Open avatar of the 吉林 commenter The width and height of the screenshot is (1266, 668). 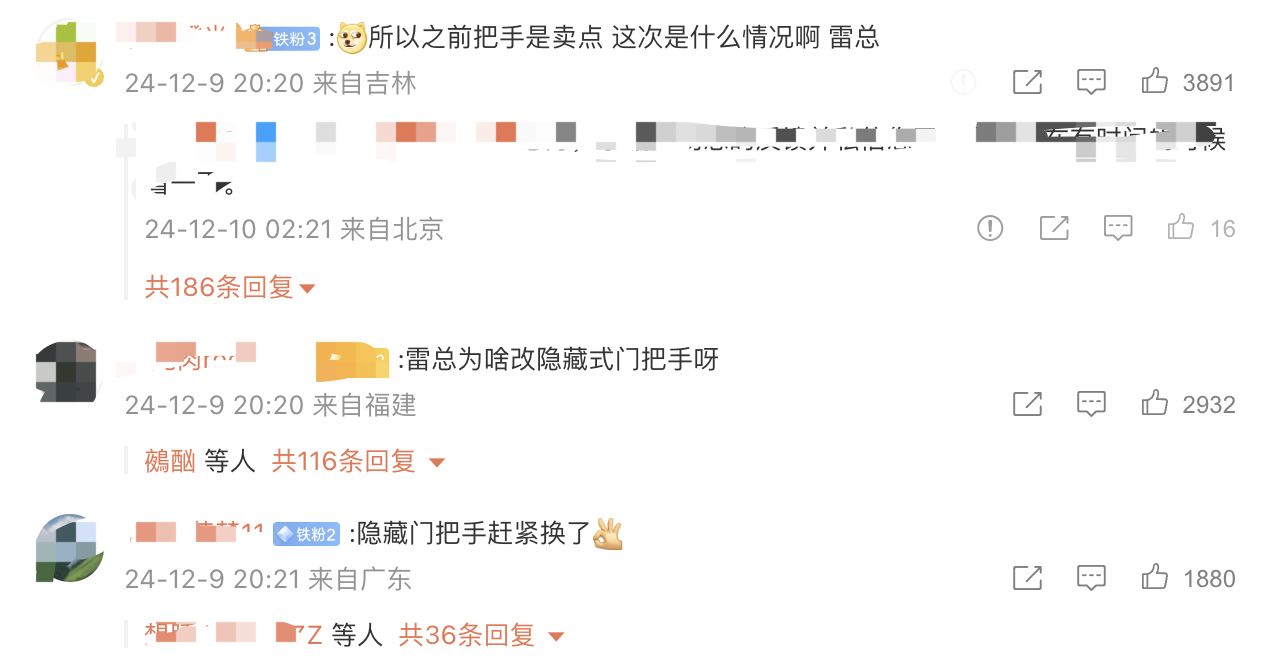point(66,52)
